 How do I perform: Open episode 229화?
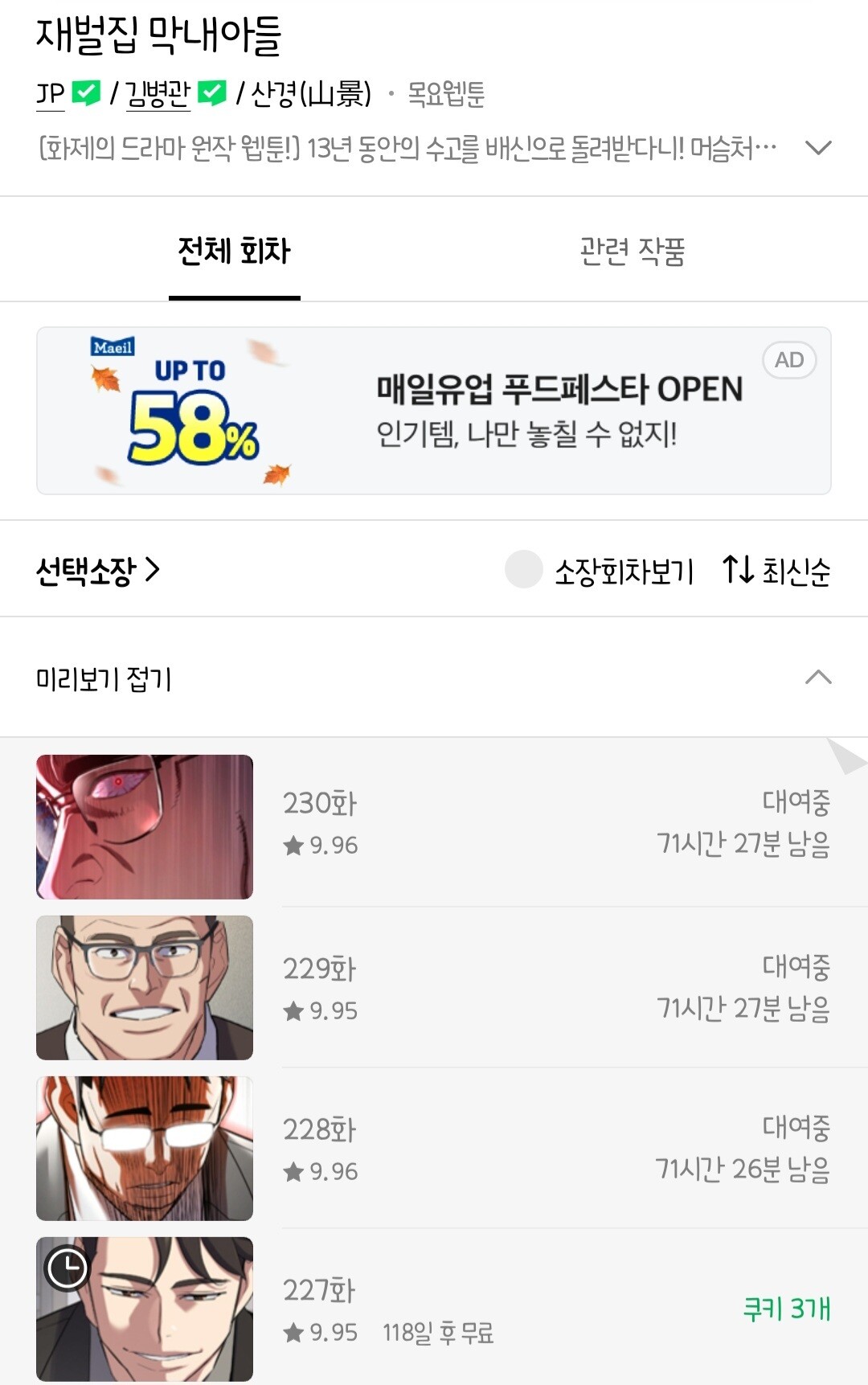tap(434, 987)
